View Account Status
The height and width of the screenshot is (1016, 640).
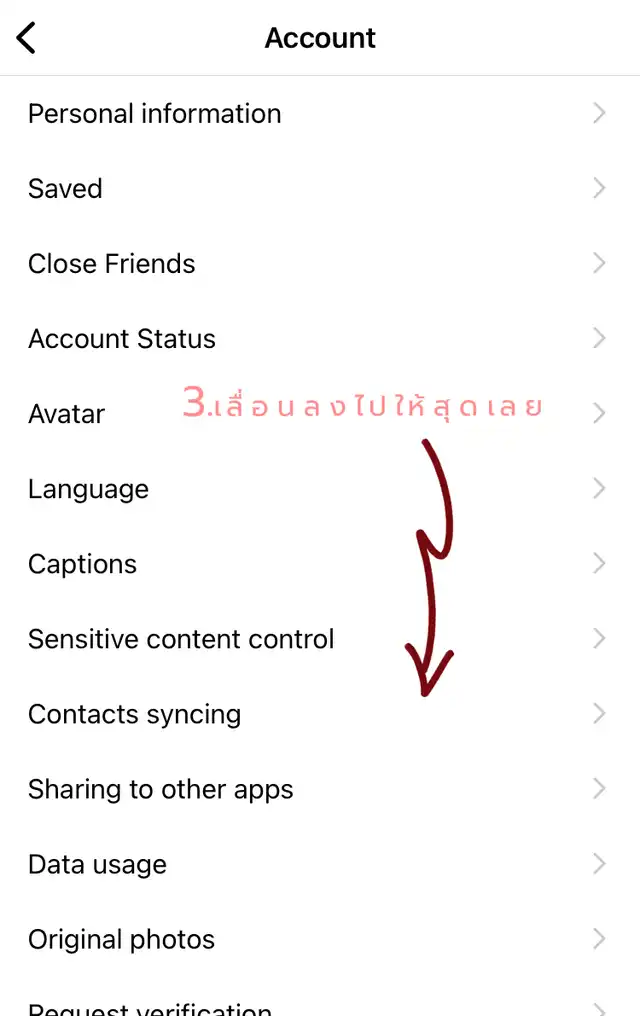pos(122,339)
